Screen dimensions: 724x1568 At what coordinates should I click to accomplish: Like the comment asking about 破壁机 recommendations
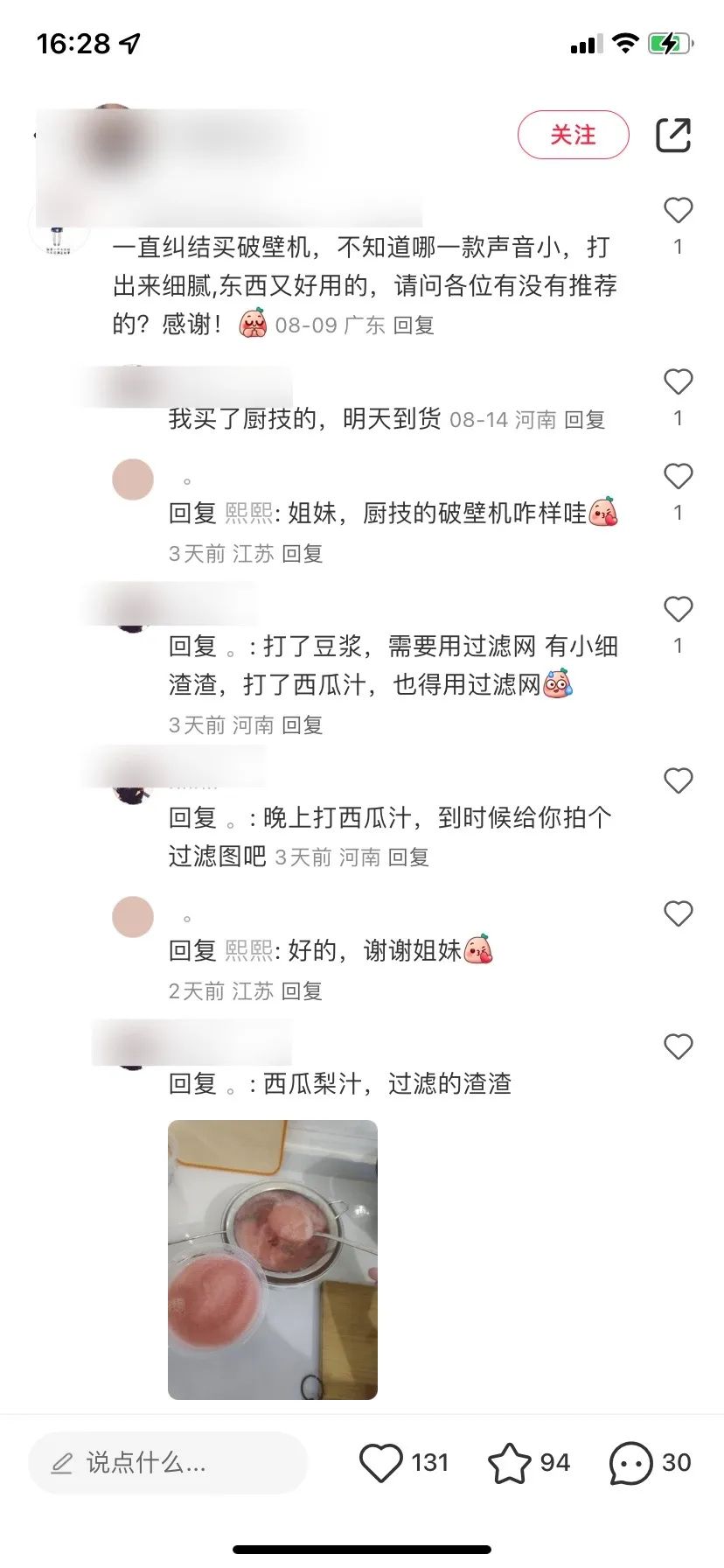[678, 210]
